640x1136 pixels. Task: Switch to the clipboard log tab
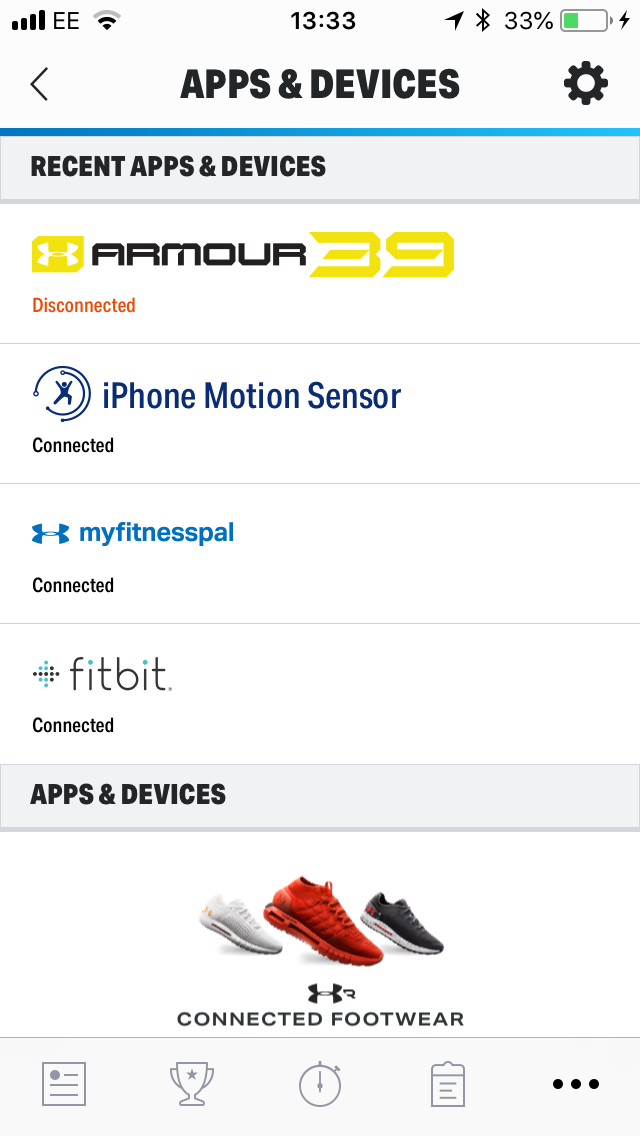(x=448, y=1084)
